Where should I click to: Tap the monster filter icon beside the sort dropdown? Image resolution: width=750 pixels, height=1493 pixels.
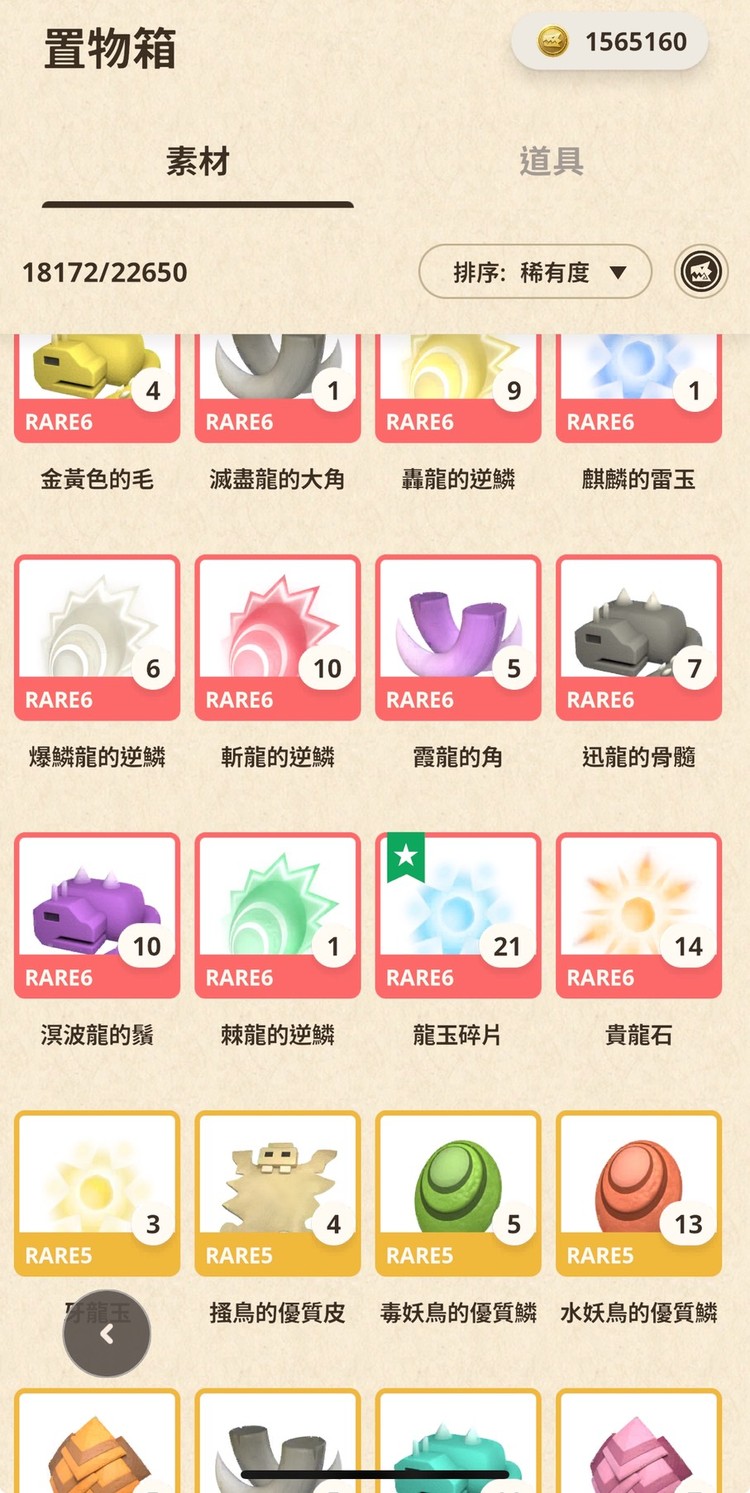701,272
